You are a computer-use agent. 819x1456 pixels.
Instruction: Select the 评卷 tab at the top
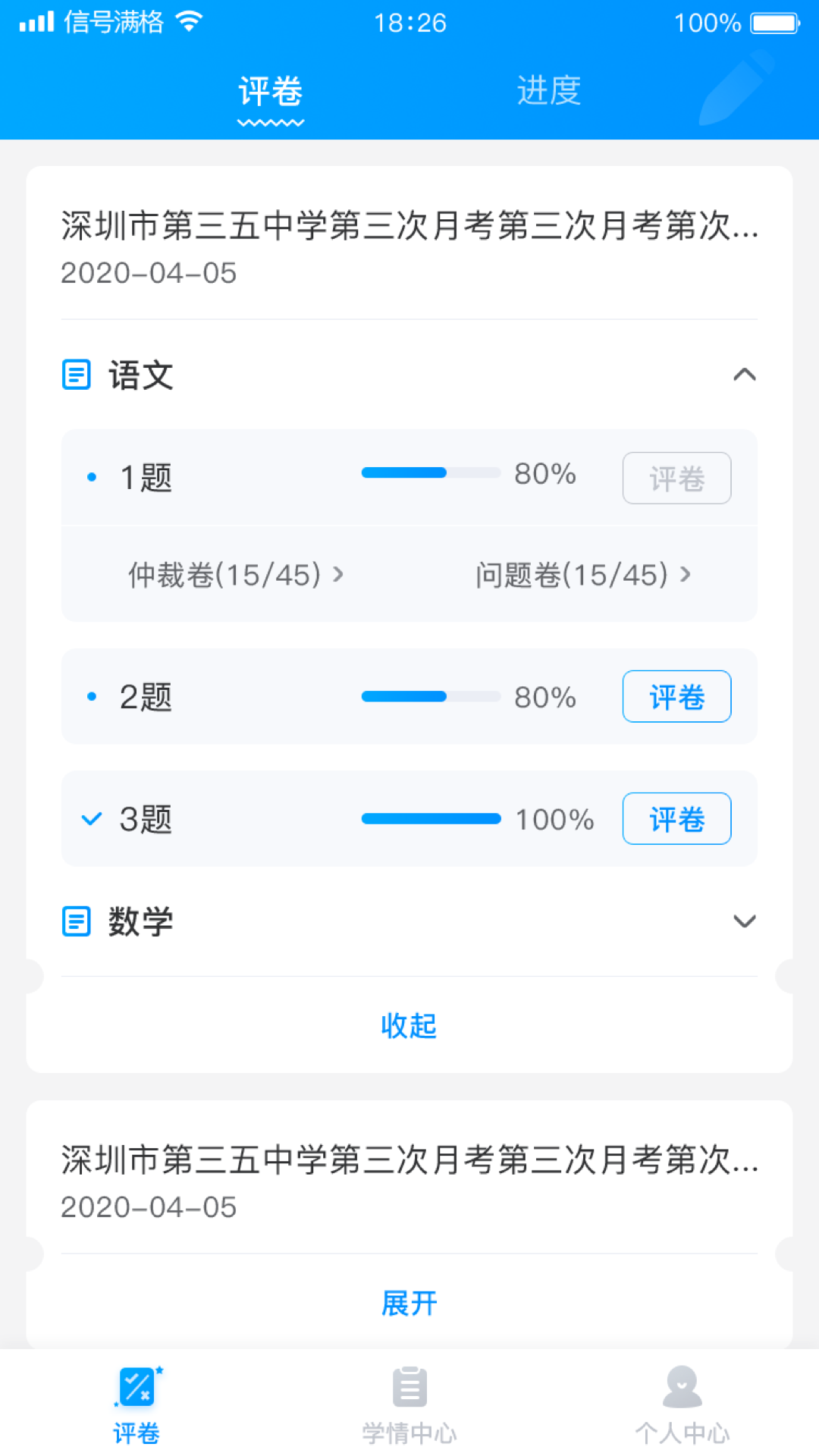[x=270, y=89]
